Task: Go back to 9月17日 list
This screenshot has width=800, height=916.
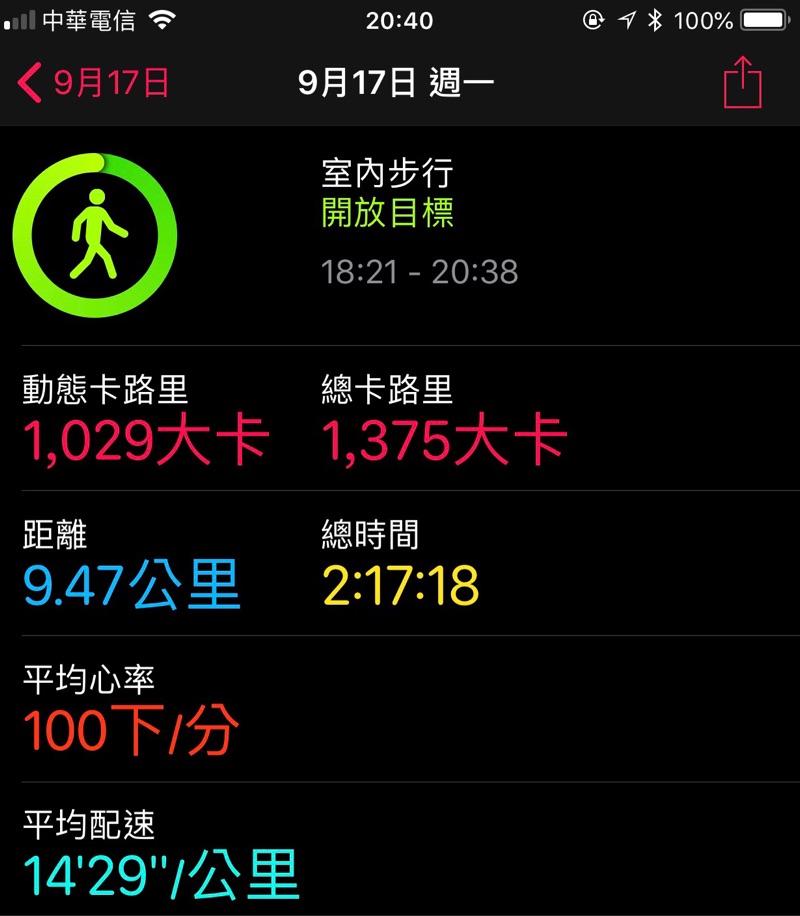Action: tap(93, 83)
